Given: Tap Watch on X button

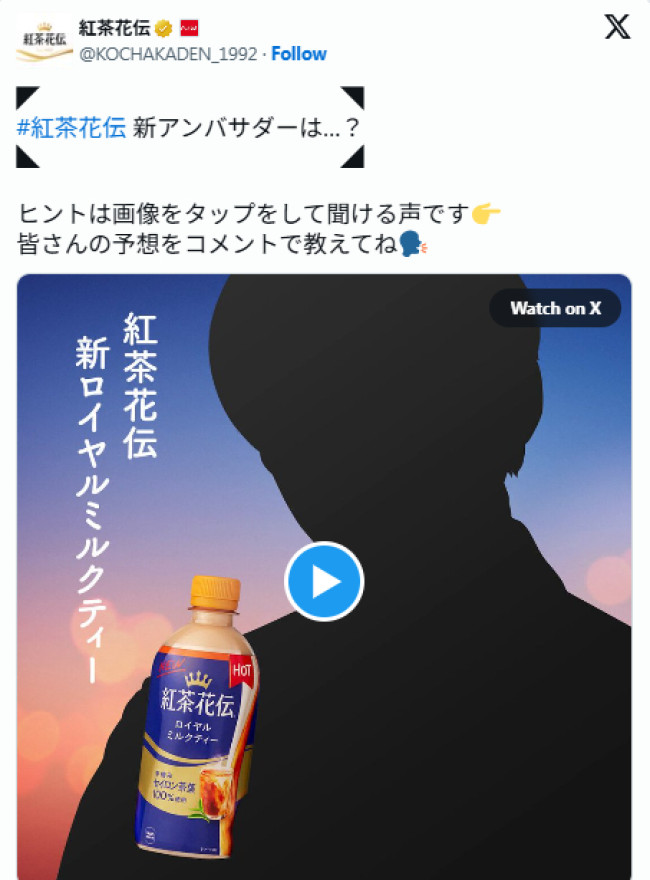Looking at the screenshot, I should pos(555,308).
